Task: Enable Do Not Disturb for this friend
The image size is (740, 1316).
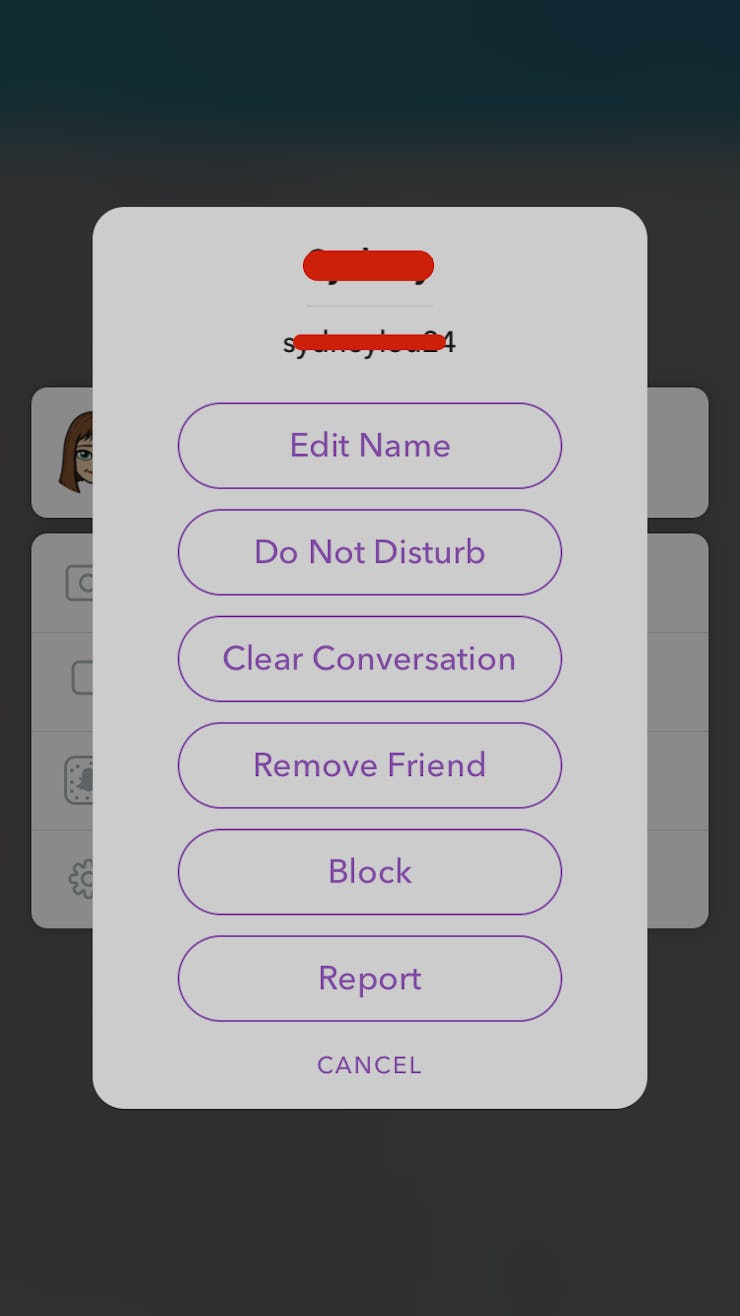Action: point(370,552)
